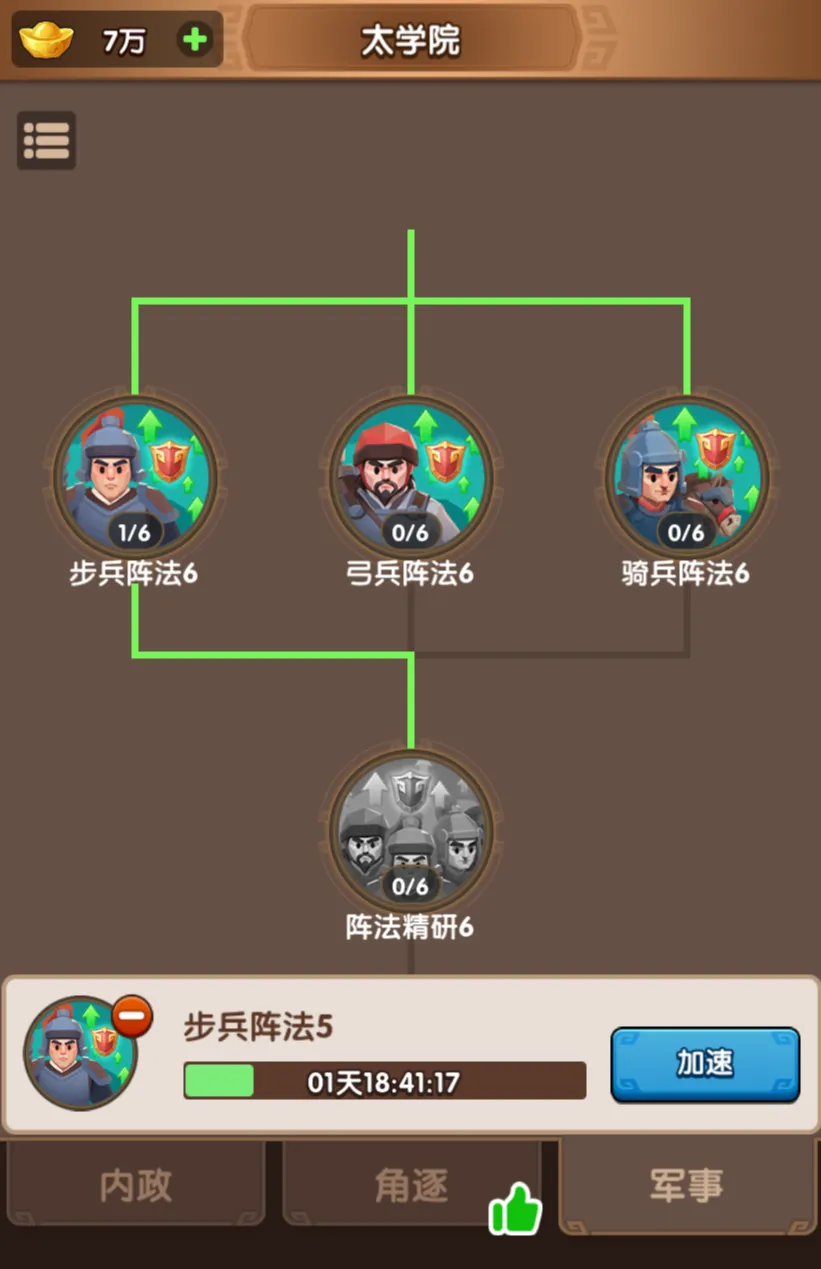This screenshot has width=821, height=1269.
Task: Open the list menu icon
Action: click(x=46, y=140)
